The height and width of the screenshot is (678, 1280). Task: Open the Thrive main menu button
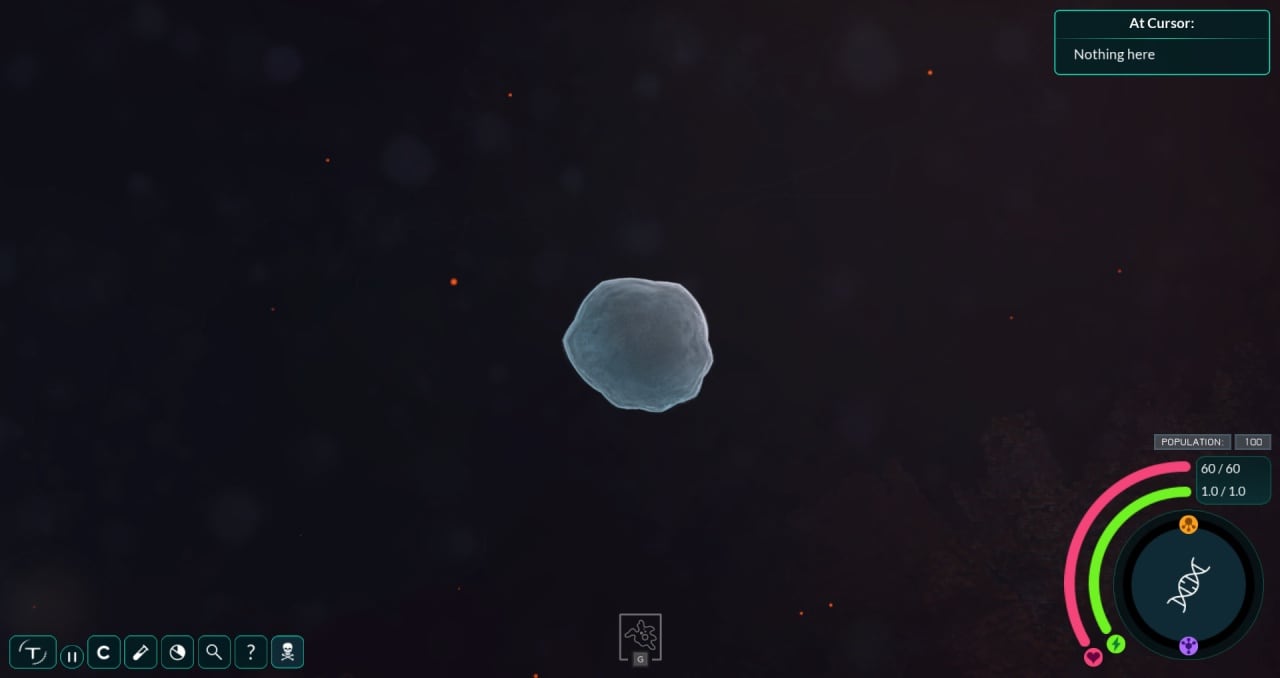pyautogui.click(x=33, y=653)
